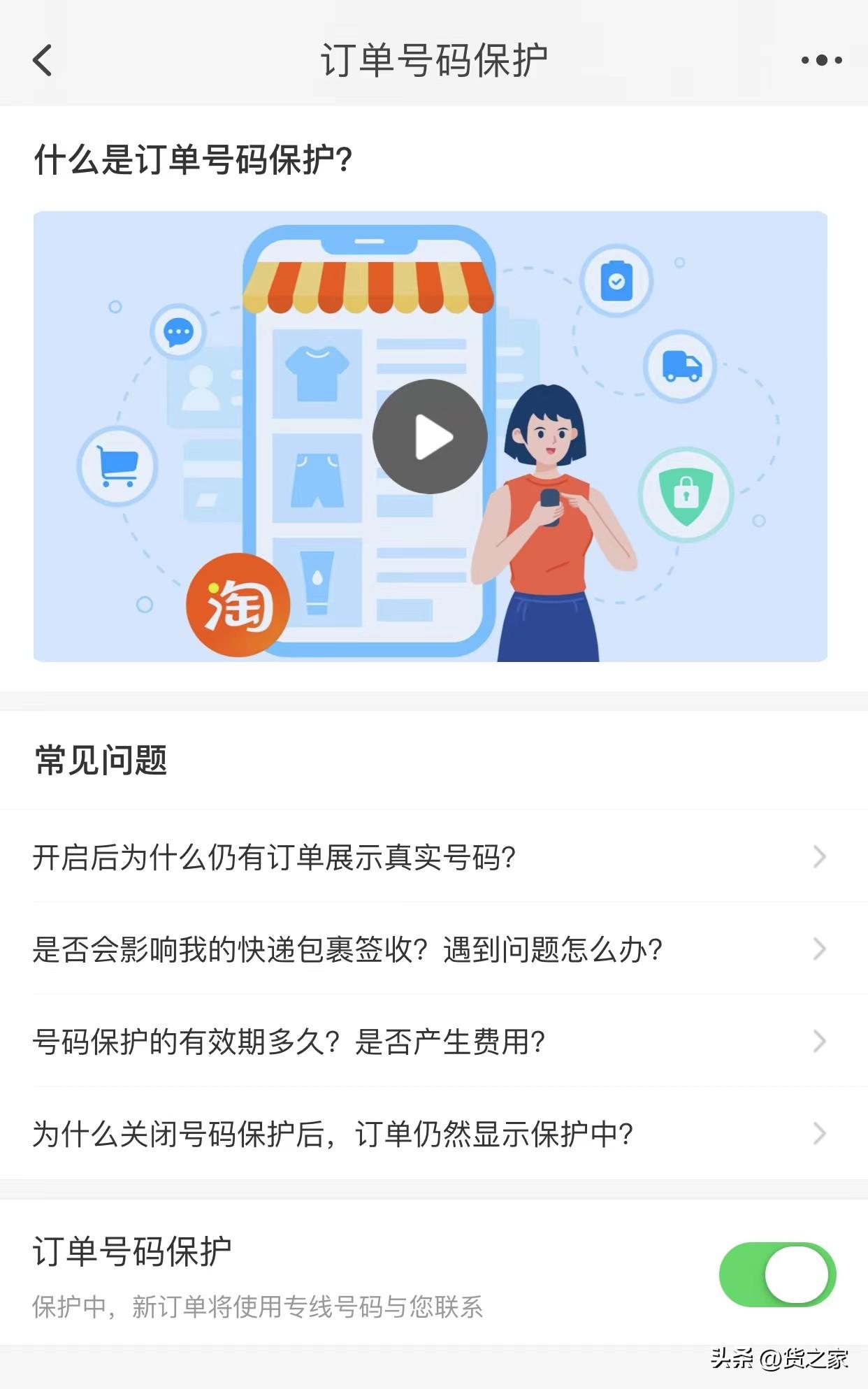Select the 订单号码保护 title bar
This screenshot has height=1389, width=868.
434,59
